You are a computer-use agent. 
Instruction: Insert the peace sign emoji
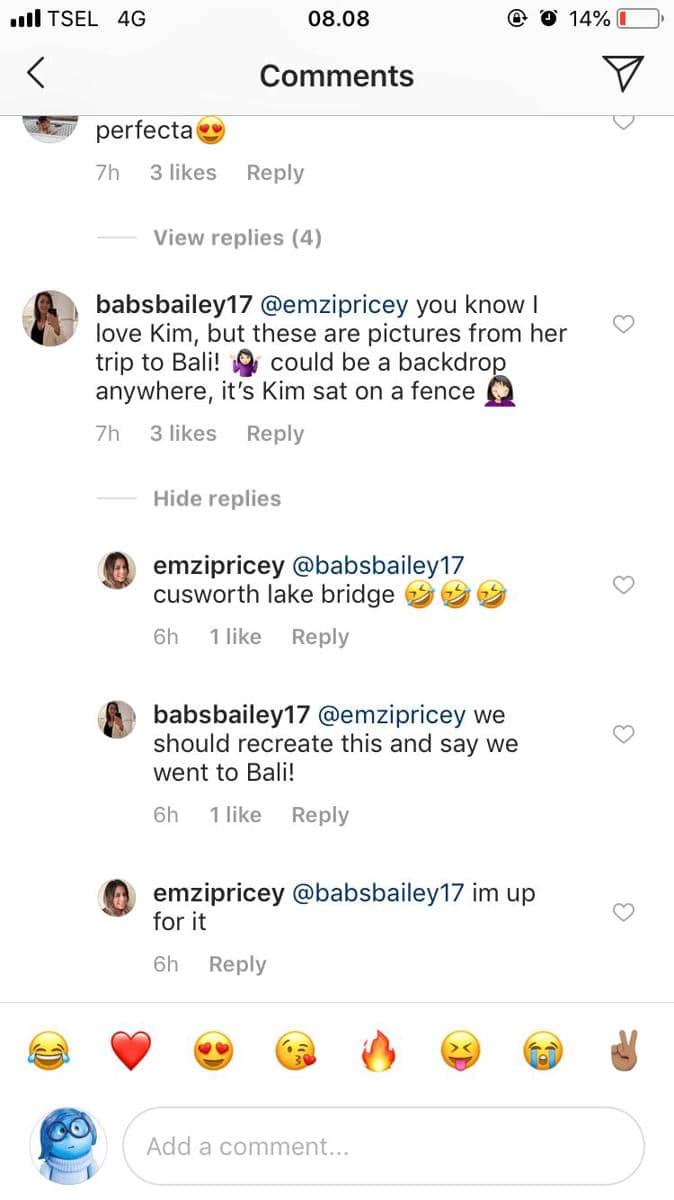point(625,1052)
